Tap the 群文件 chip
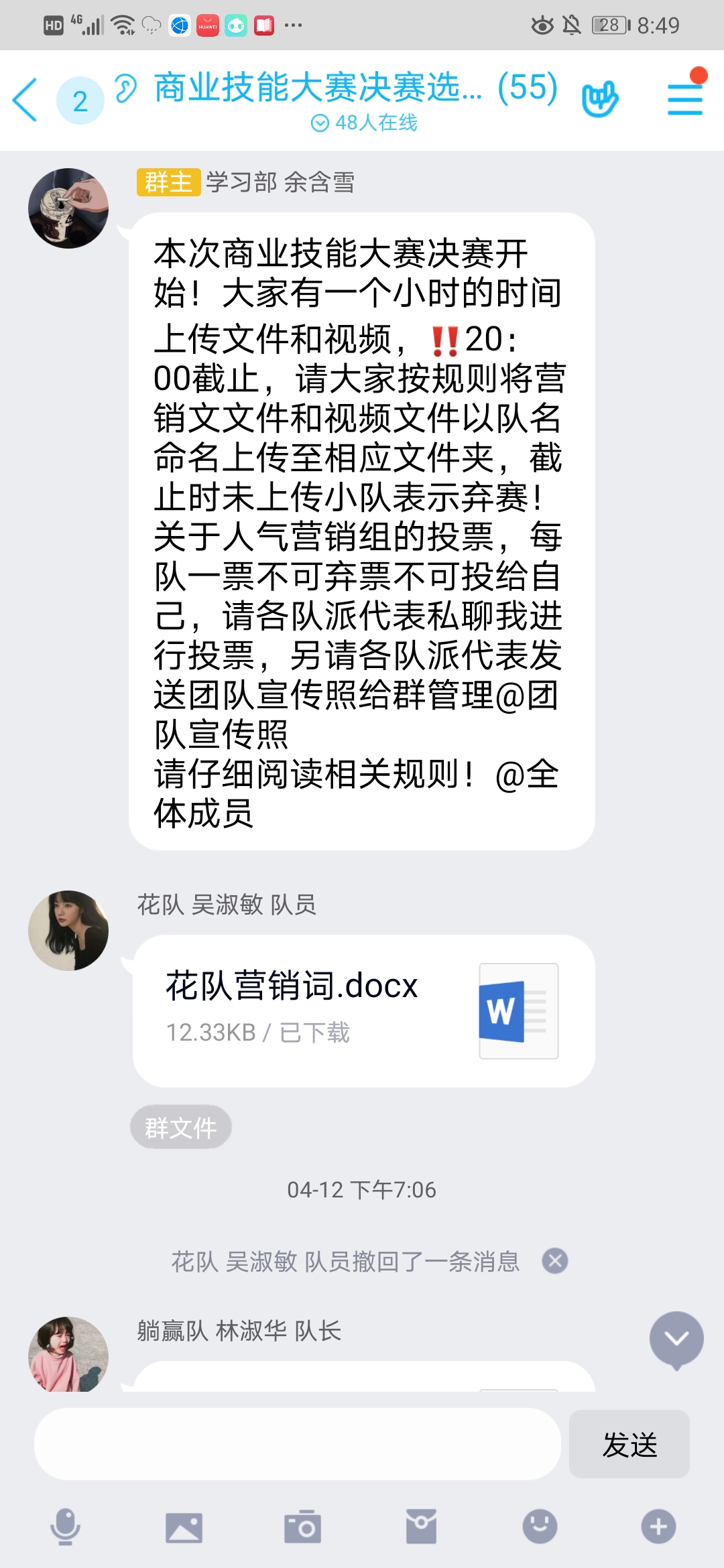 [181, 1128]
